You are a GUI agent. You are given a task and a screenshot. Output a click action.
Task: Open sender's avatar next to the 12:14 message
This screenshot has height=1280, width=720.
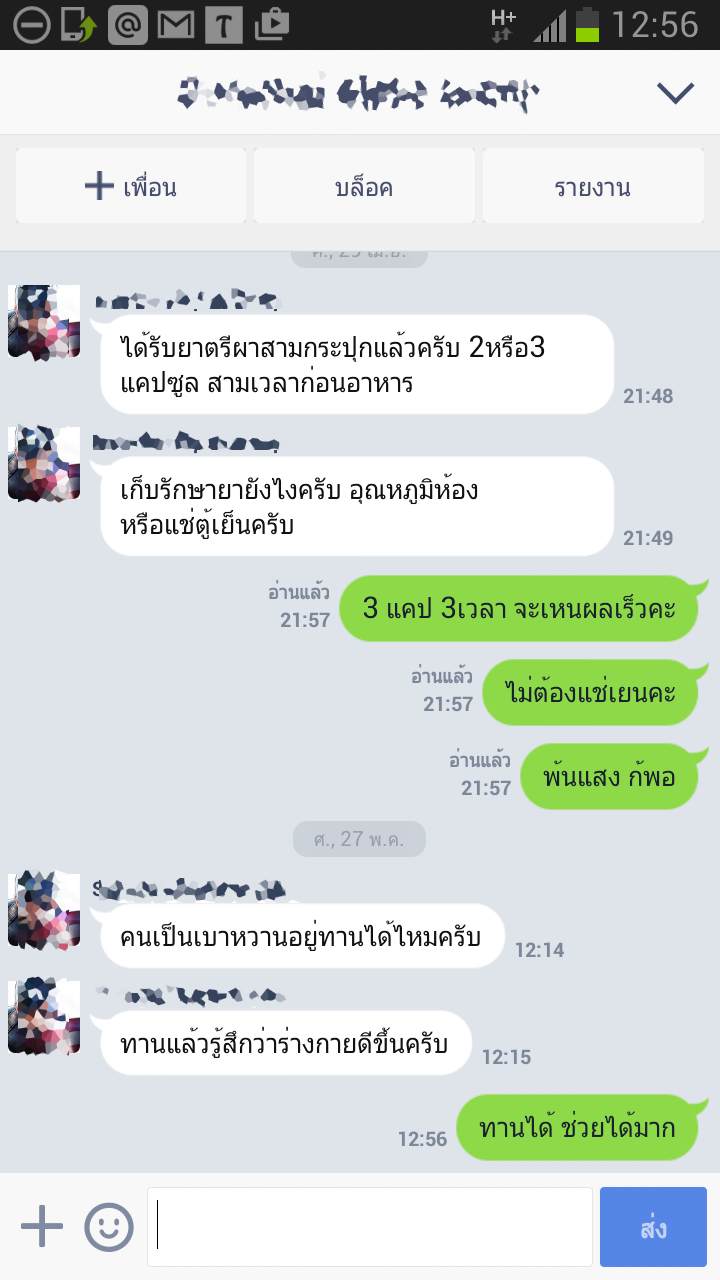tap(44, 910)
